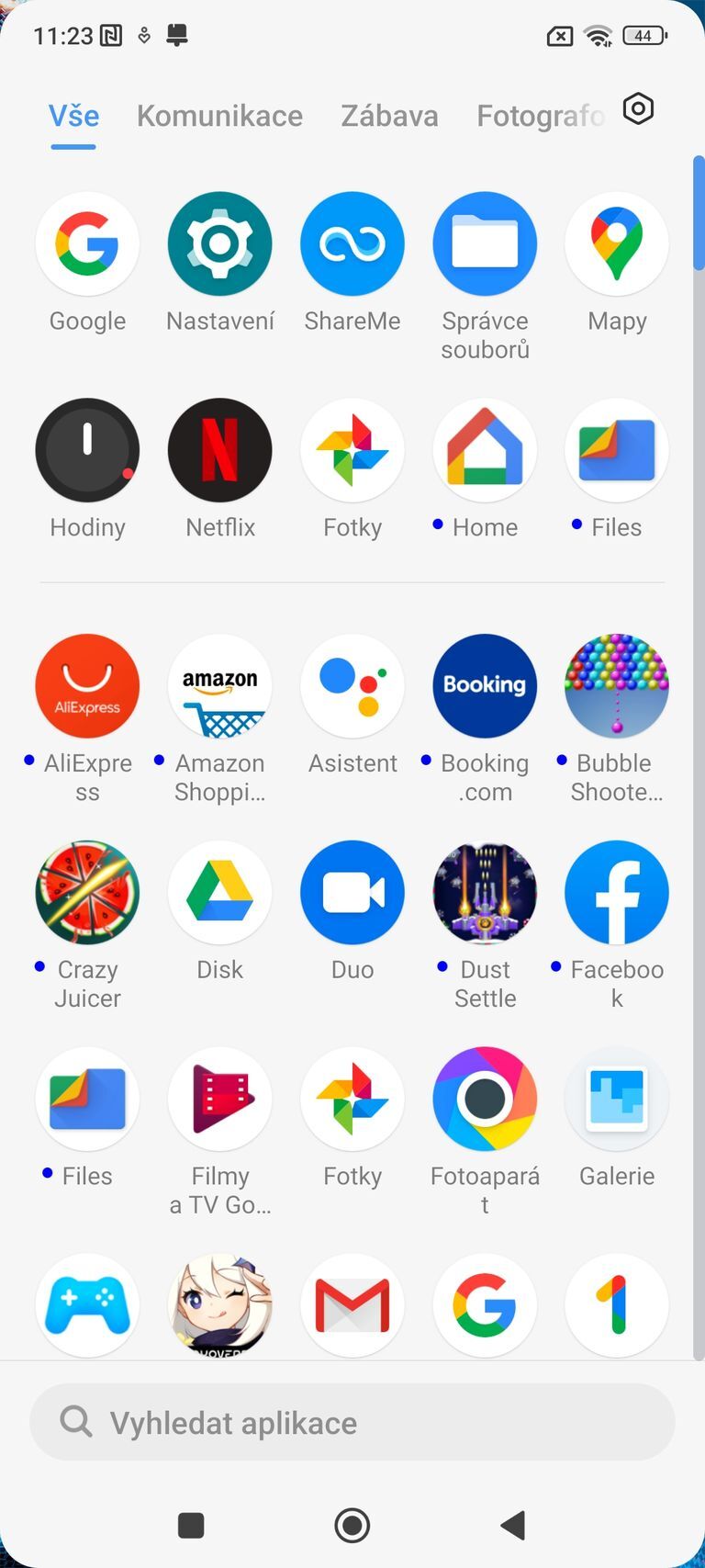The height and width of the screenshot is (1568, 705).
Task: Switch to the Komunikace tab
Action: coord(219,116)
